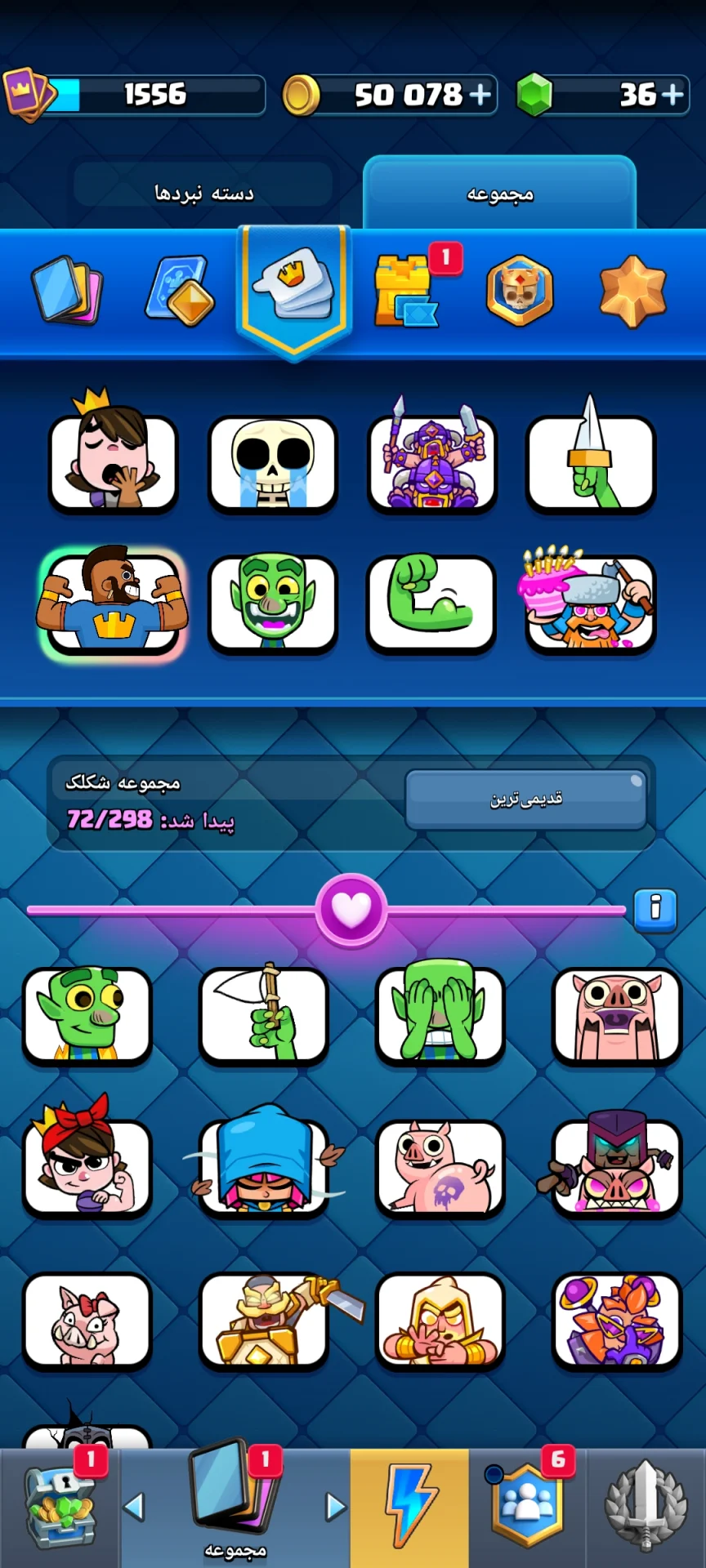Select the crying skeleton emote in deck

pyautogui.click(x=272, y=465)
